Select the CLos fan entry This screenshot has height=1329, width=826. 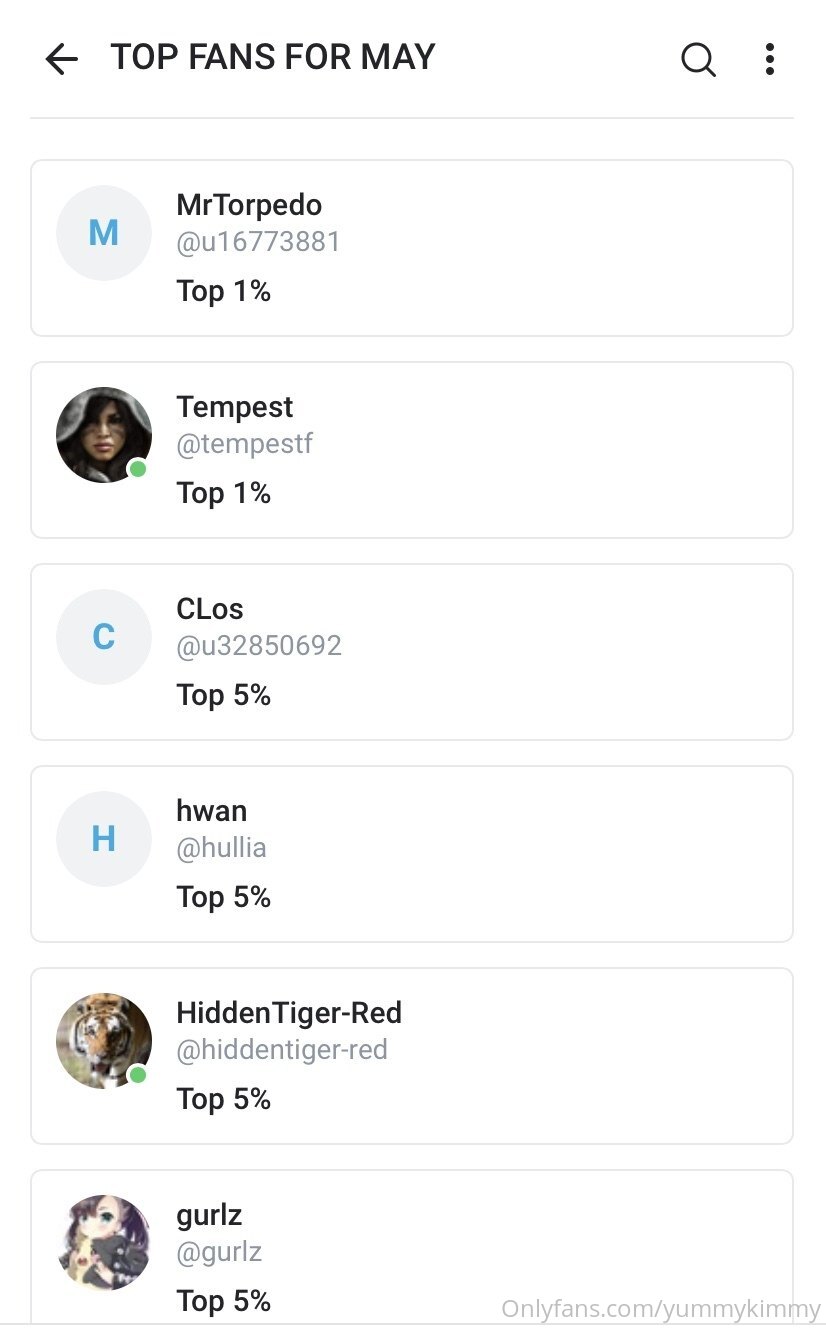(412, 652)
